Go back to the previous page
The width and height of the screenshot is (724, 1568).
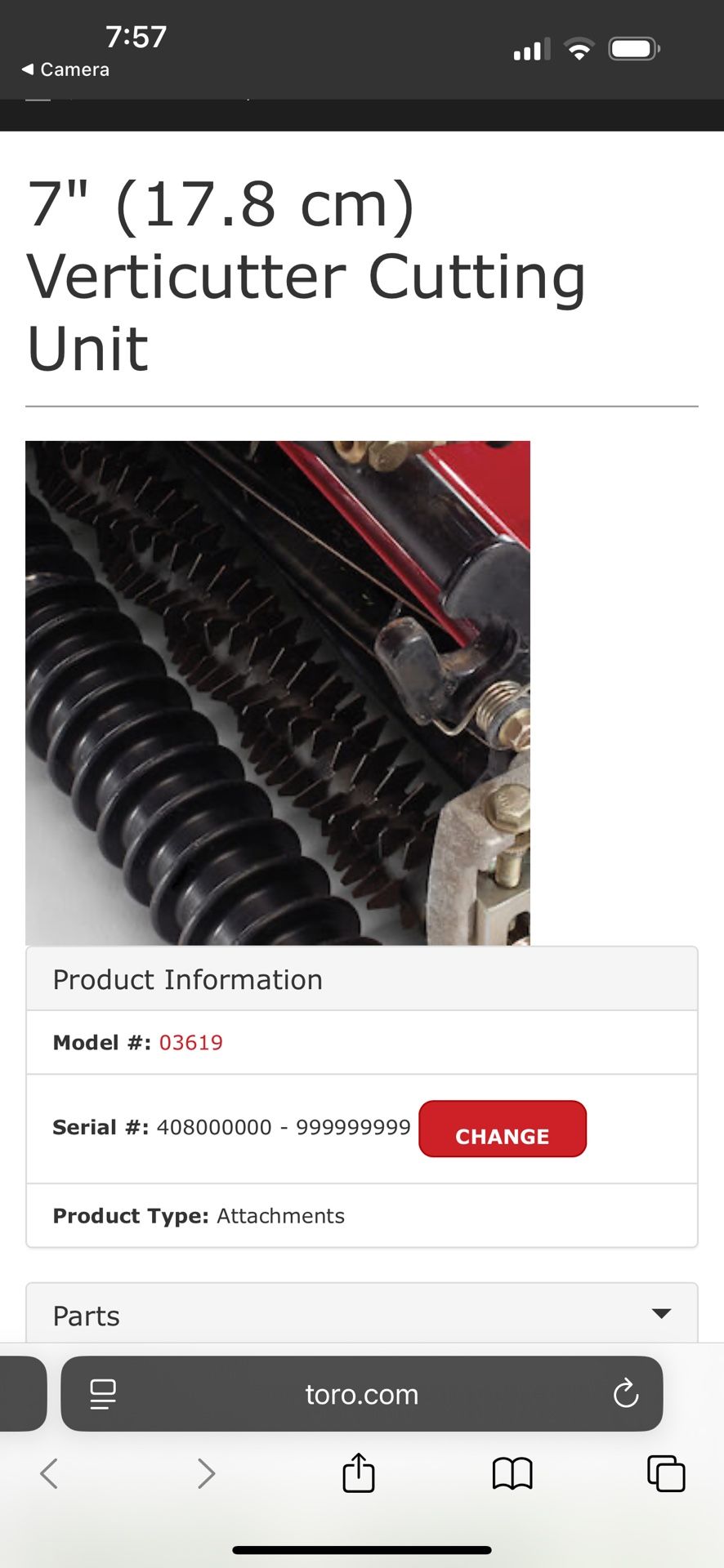pyautogui.click(x=49, y=1473)
